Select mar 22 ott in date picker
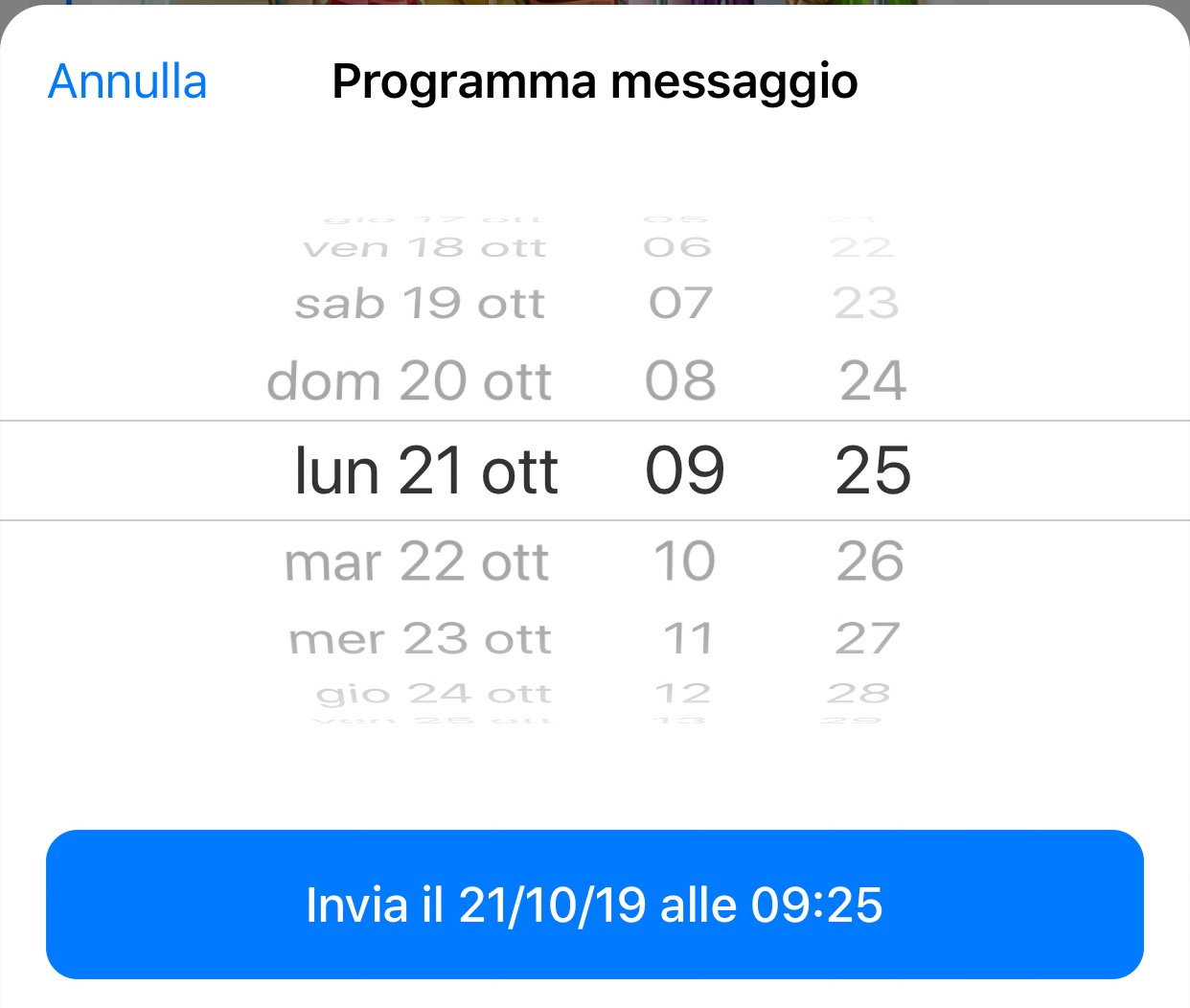The height and width of the screenshot is (1008, 1190). (x=417, y=561)
